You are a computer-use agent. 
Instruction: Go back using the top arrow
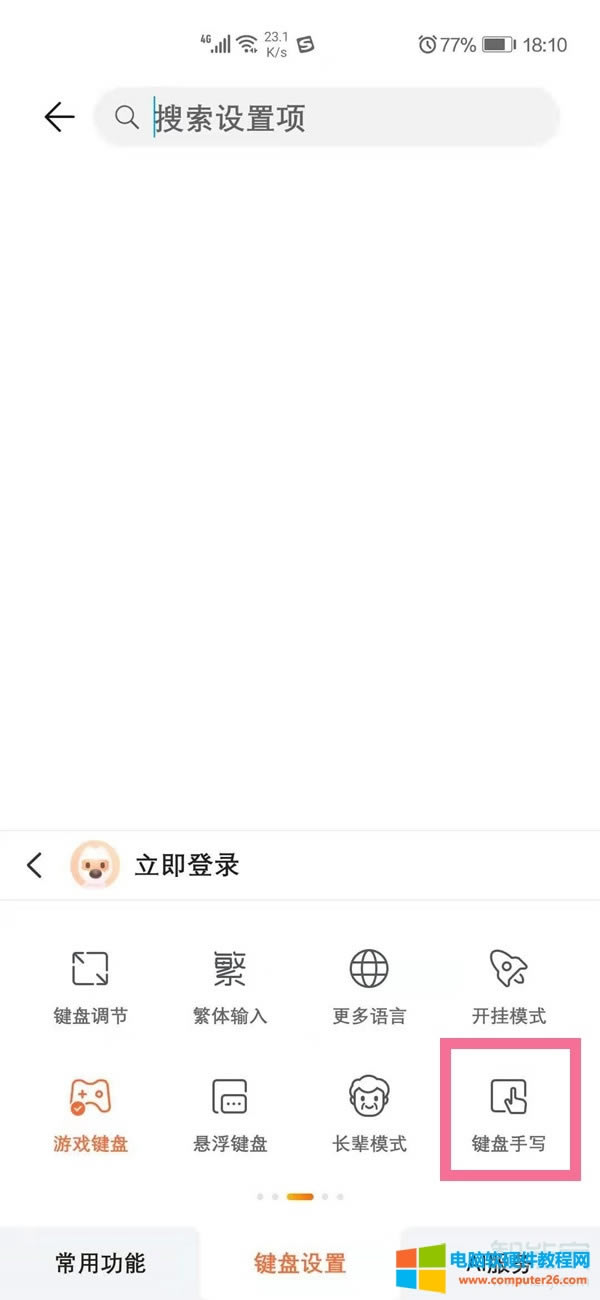pos(59,118)
